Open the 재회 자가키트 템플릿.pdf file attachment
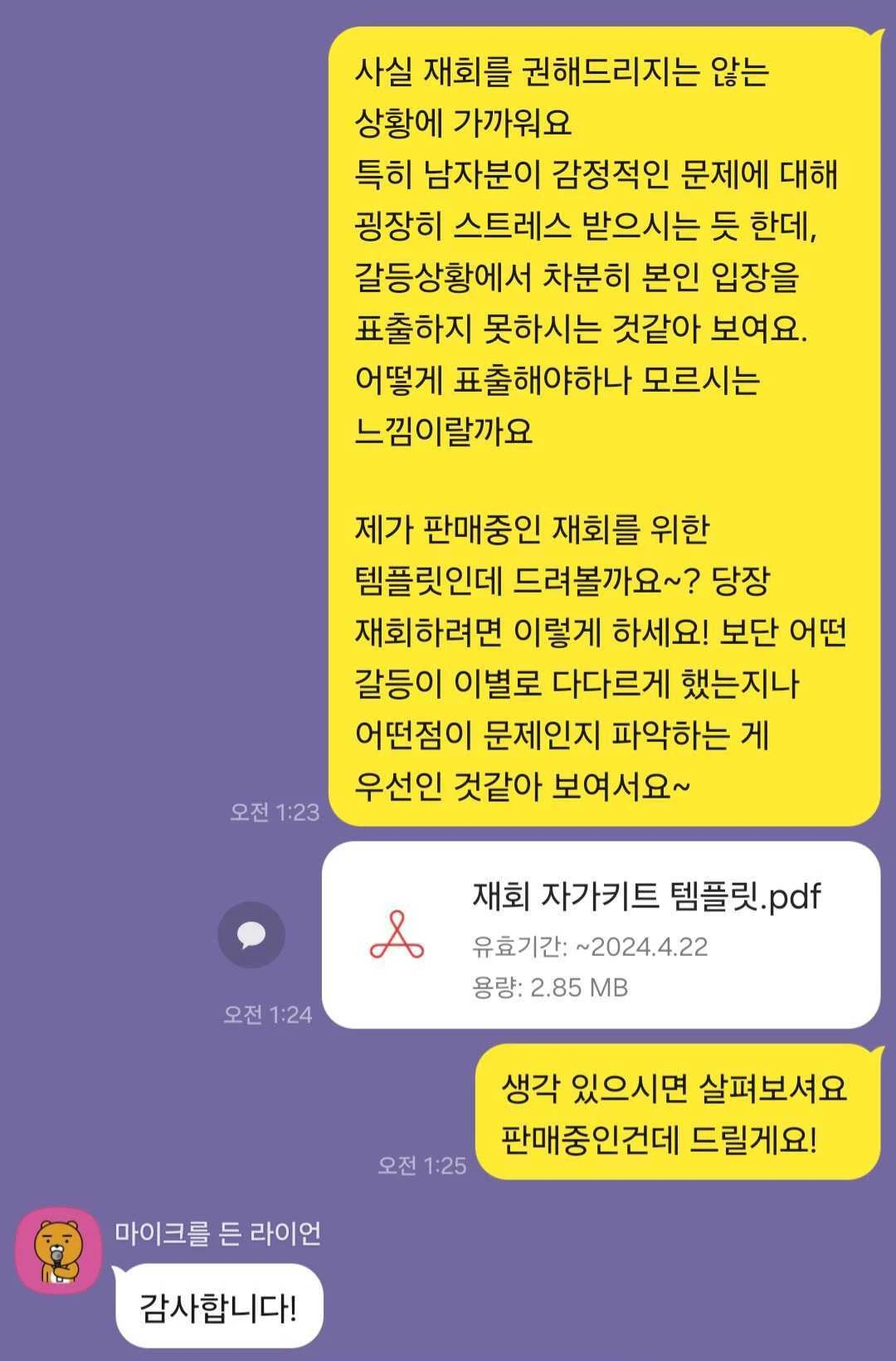Image resolution: width=896 pixels, height=1361 pixels. (x=601, y=935)
